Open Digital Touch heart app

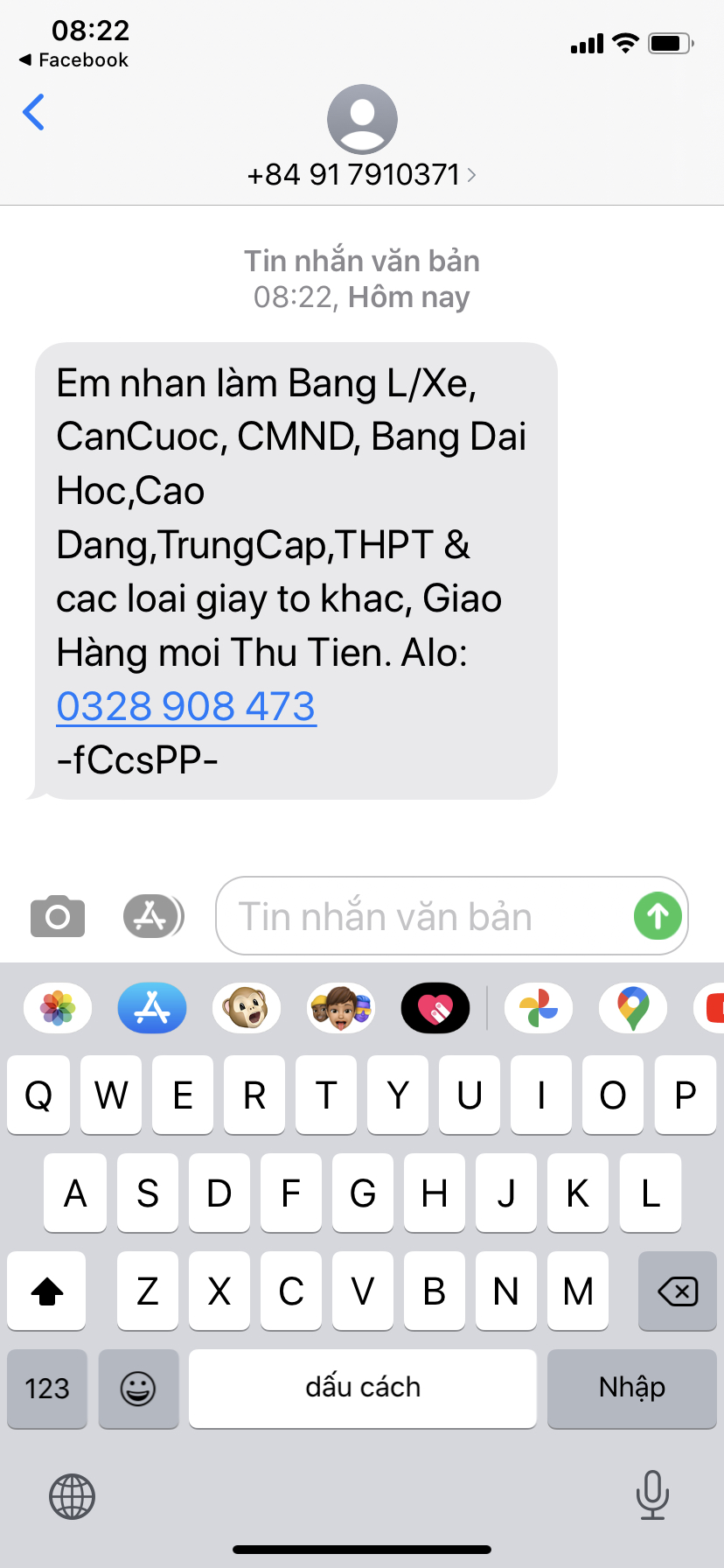435,1009
